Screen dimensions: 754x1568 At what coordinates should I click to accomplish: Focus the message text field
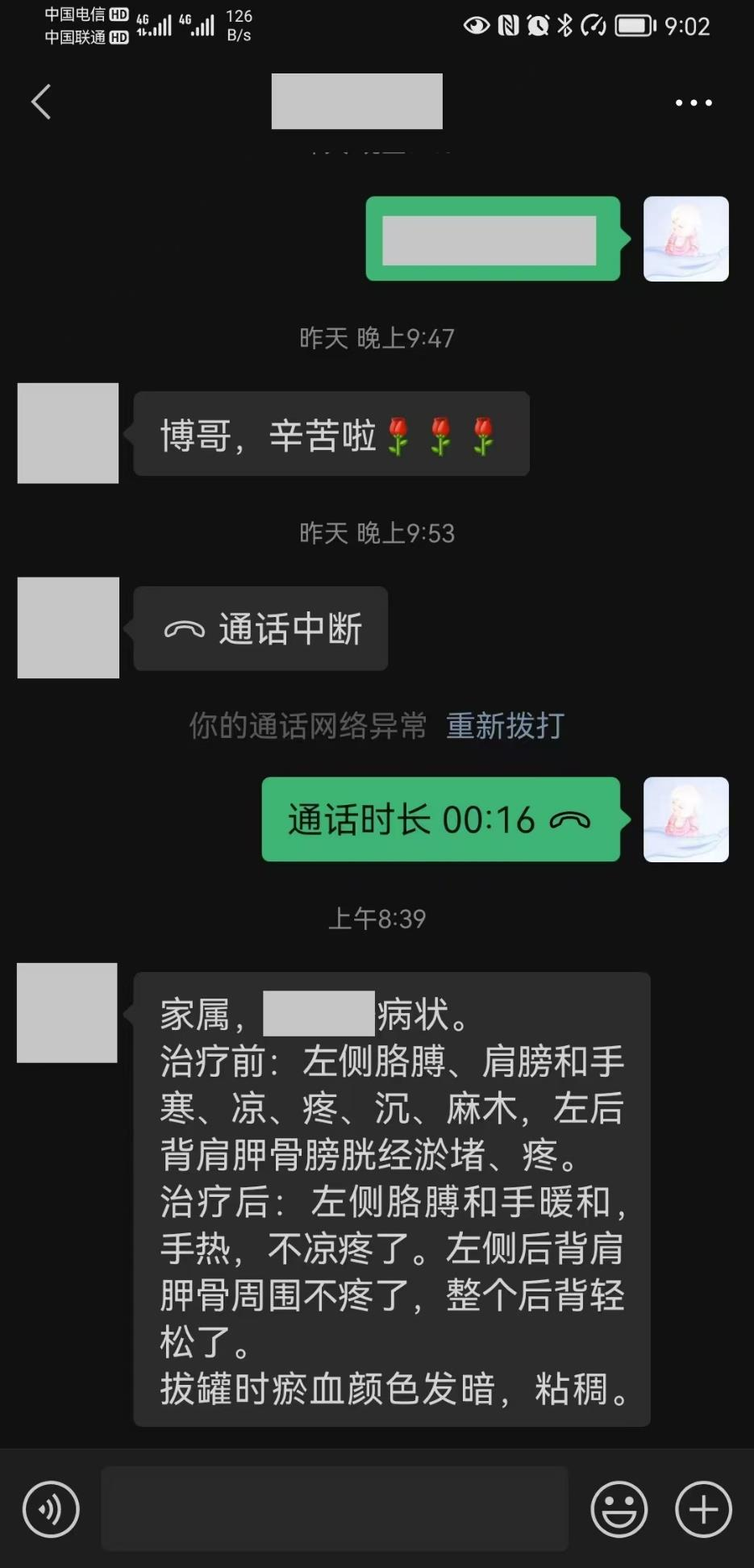coord(335,1509)
